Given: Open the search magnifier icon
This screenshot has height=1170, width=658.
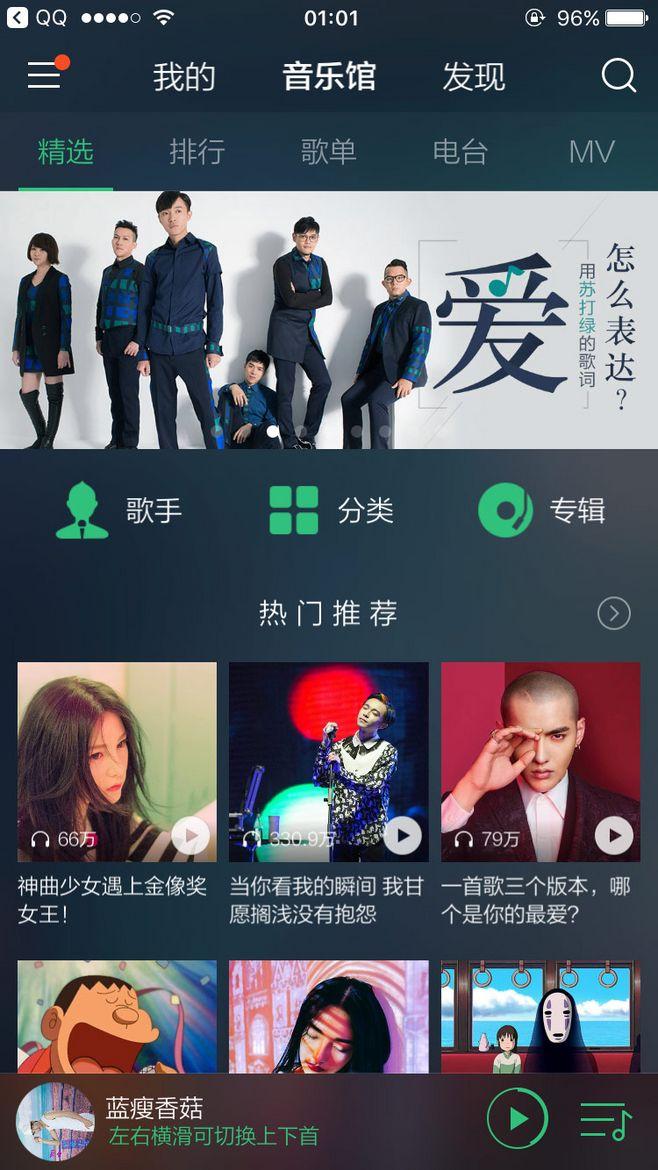Looking at the screenshot, I should [x=618, y=75].
